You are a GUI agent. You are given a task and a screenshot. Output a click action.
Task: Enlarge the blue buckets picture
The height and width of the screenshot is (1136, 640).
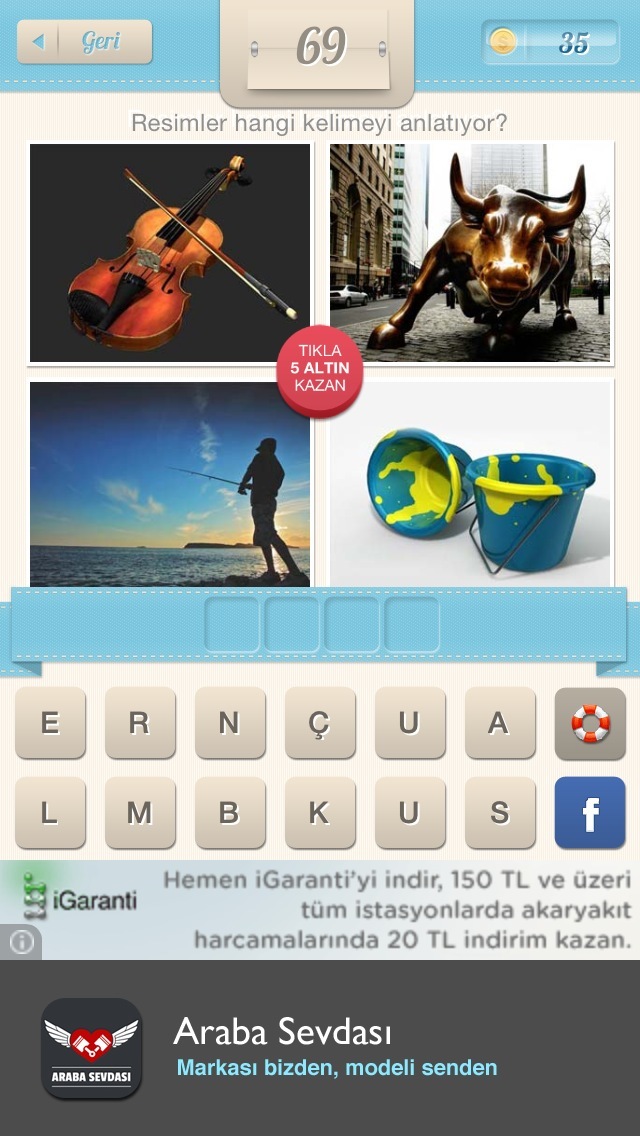point(470,483)
